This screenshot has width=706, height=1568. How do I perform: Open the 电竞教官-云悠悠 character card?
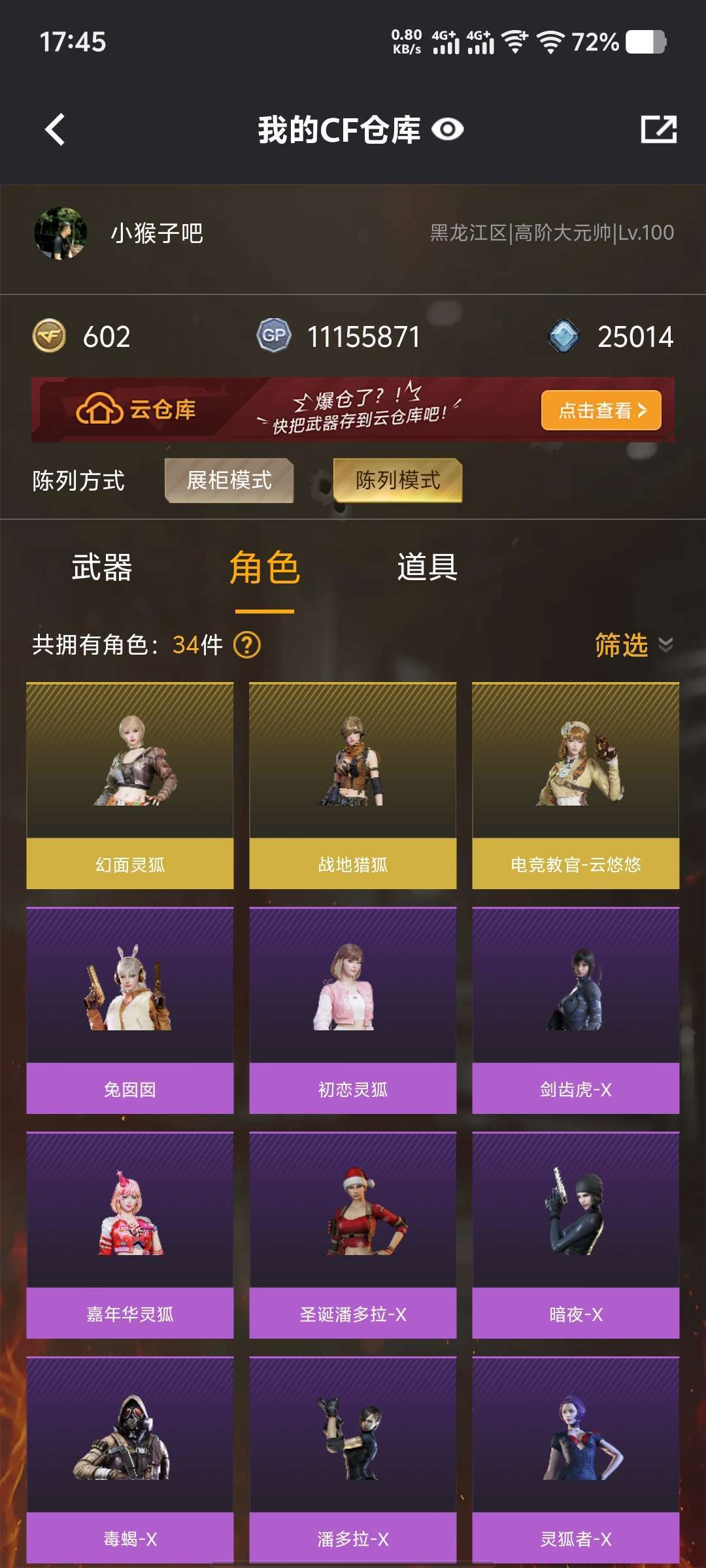coord(576,786)
